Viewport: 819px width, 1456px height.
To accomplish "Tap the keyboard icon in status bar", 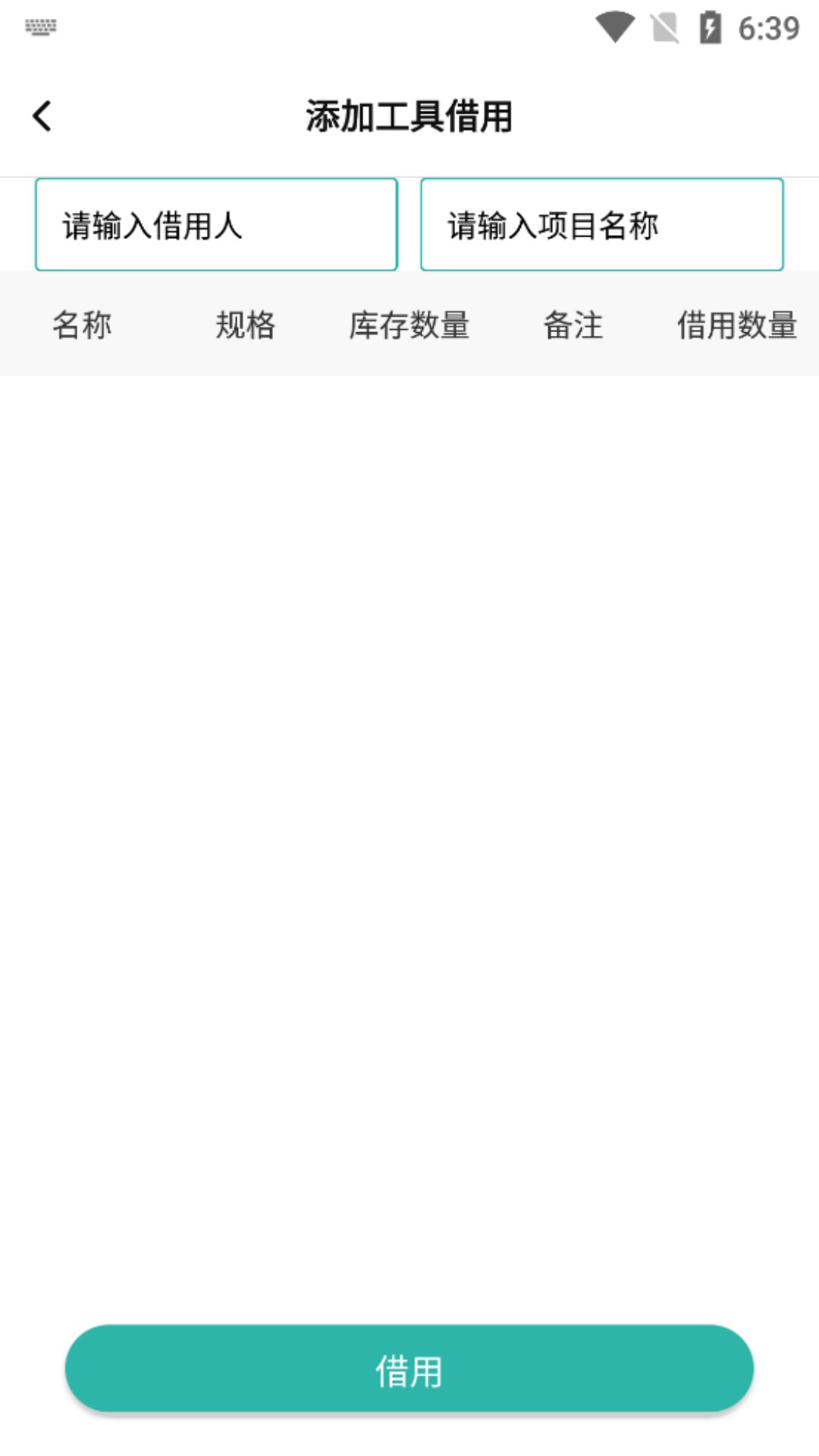I will [x=41, y=29].
